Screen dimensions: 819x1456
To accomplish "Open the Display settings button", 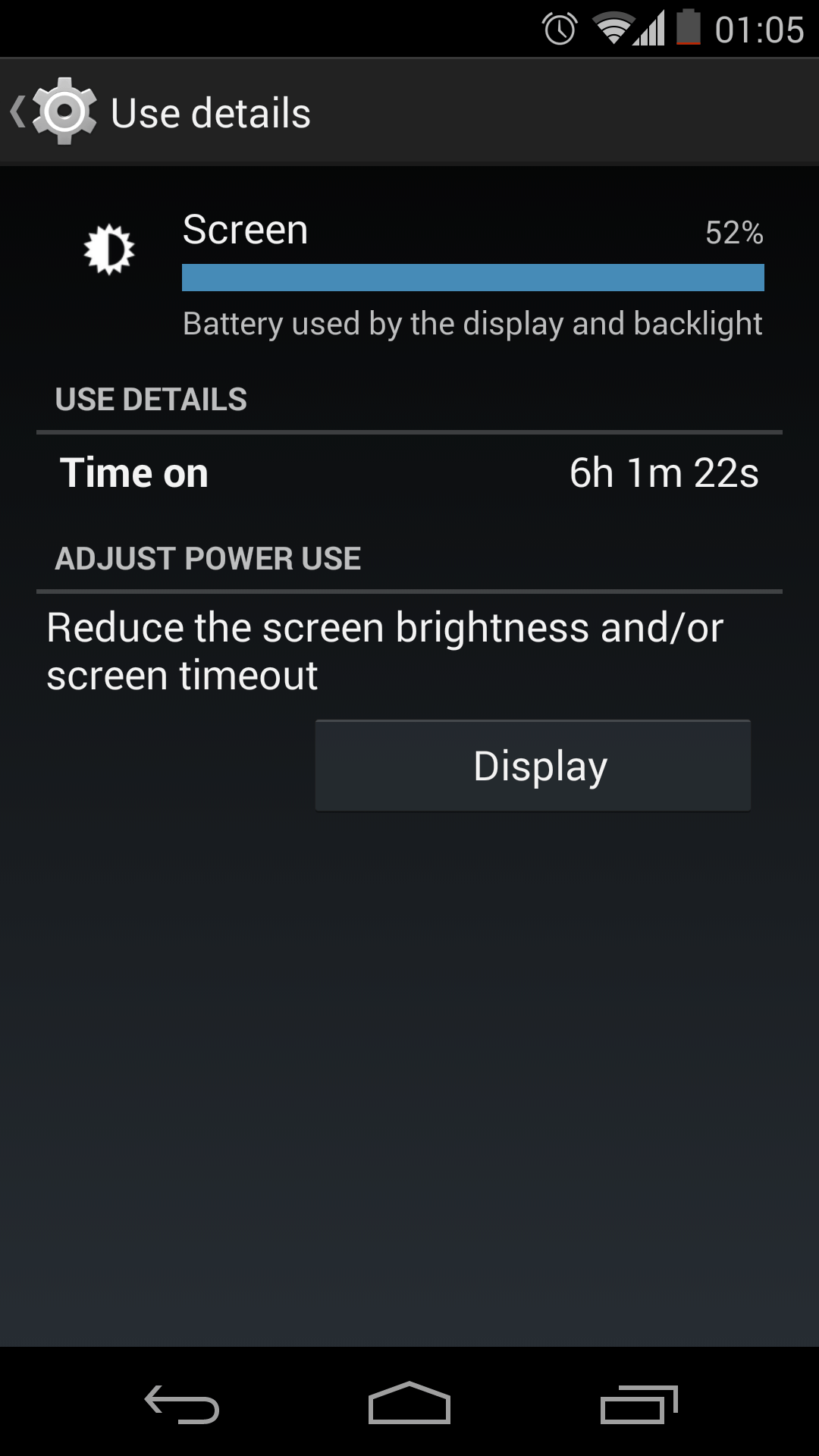I will [533, 765].
